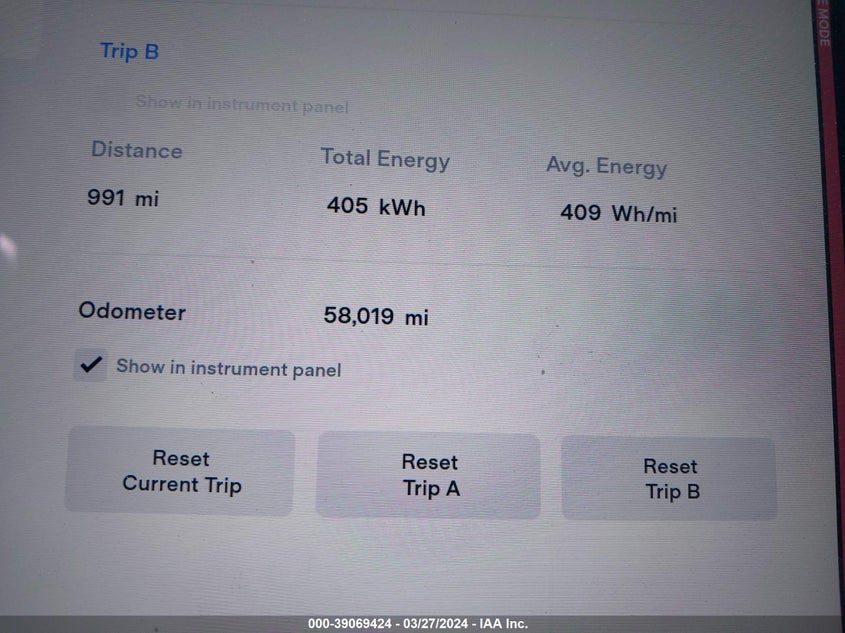The width and height of the screenshot is (845, 633).
Task: Reset Trip B statistics
Action: pyautogui.click(x=669, y=479)
